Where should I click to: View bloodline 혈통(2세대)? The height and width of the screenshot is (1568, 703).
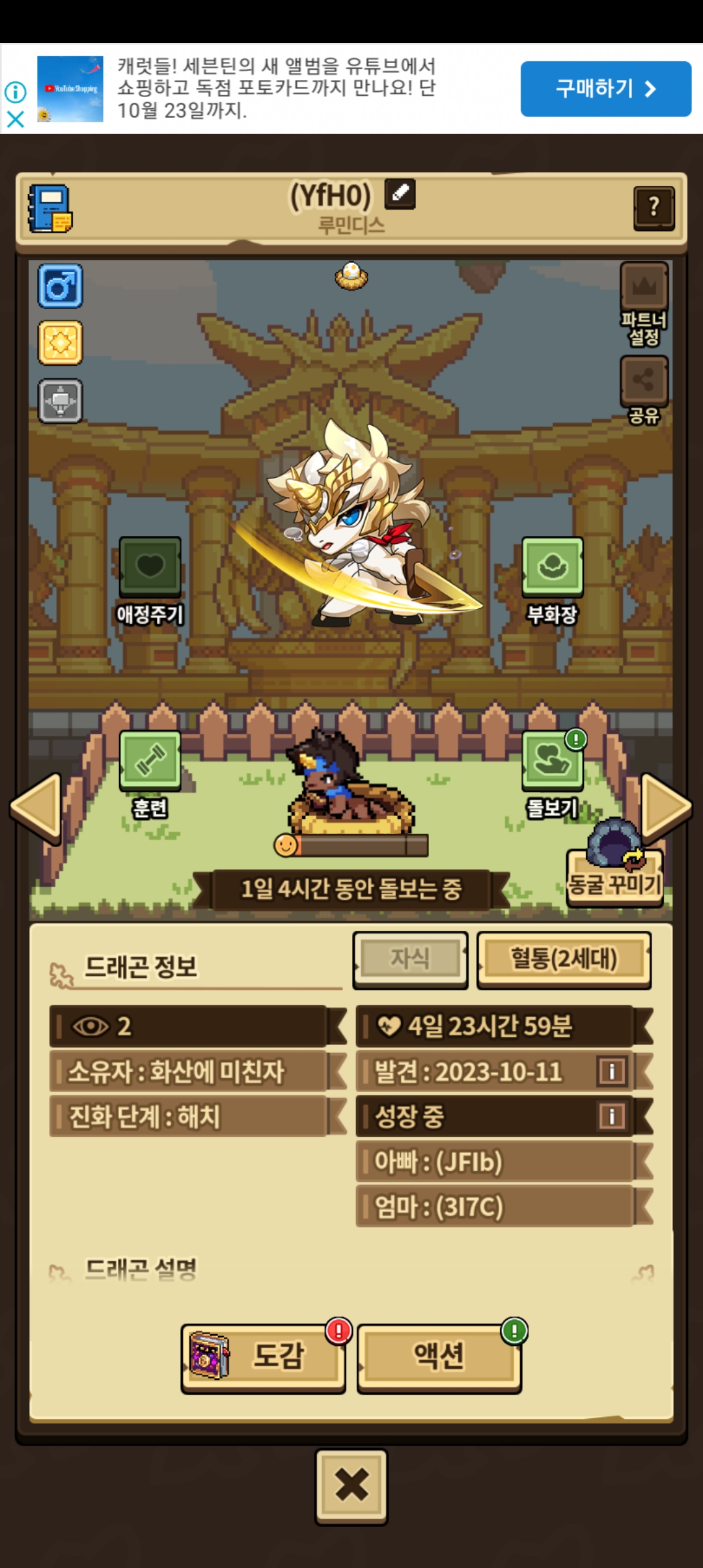tap(564, 959)
